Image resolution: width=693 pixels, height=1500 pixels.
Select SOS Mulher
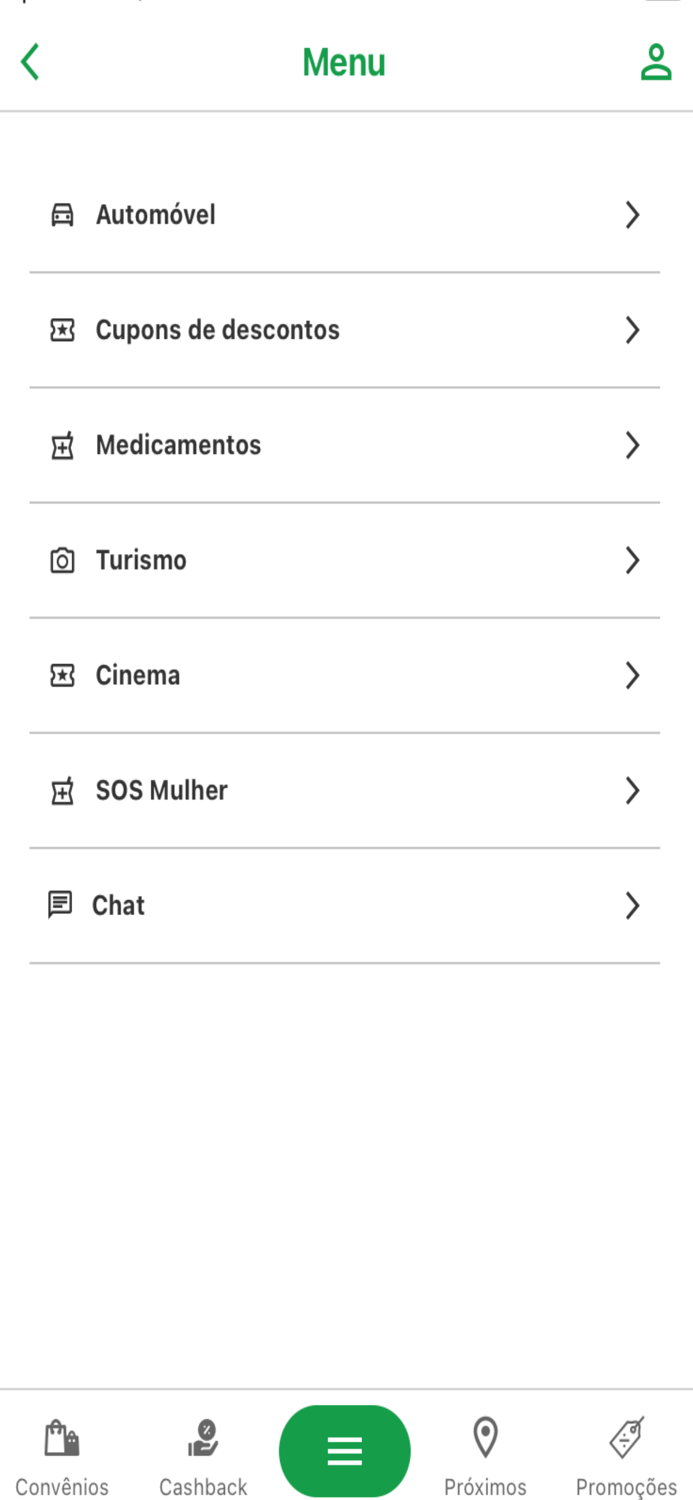[x=344, y=791]
